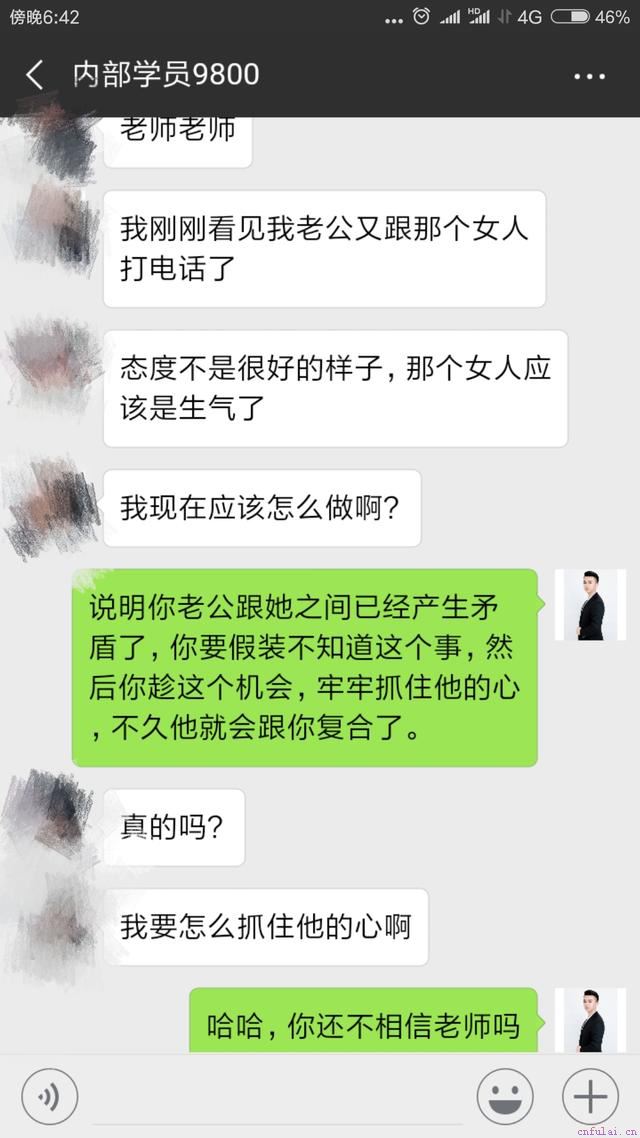This screenshot has height=1138, width=640.
Task: Open the plus attachment menu
Action: click(x=591, y=1097)
